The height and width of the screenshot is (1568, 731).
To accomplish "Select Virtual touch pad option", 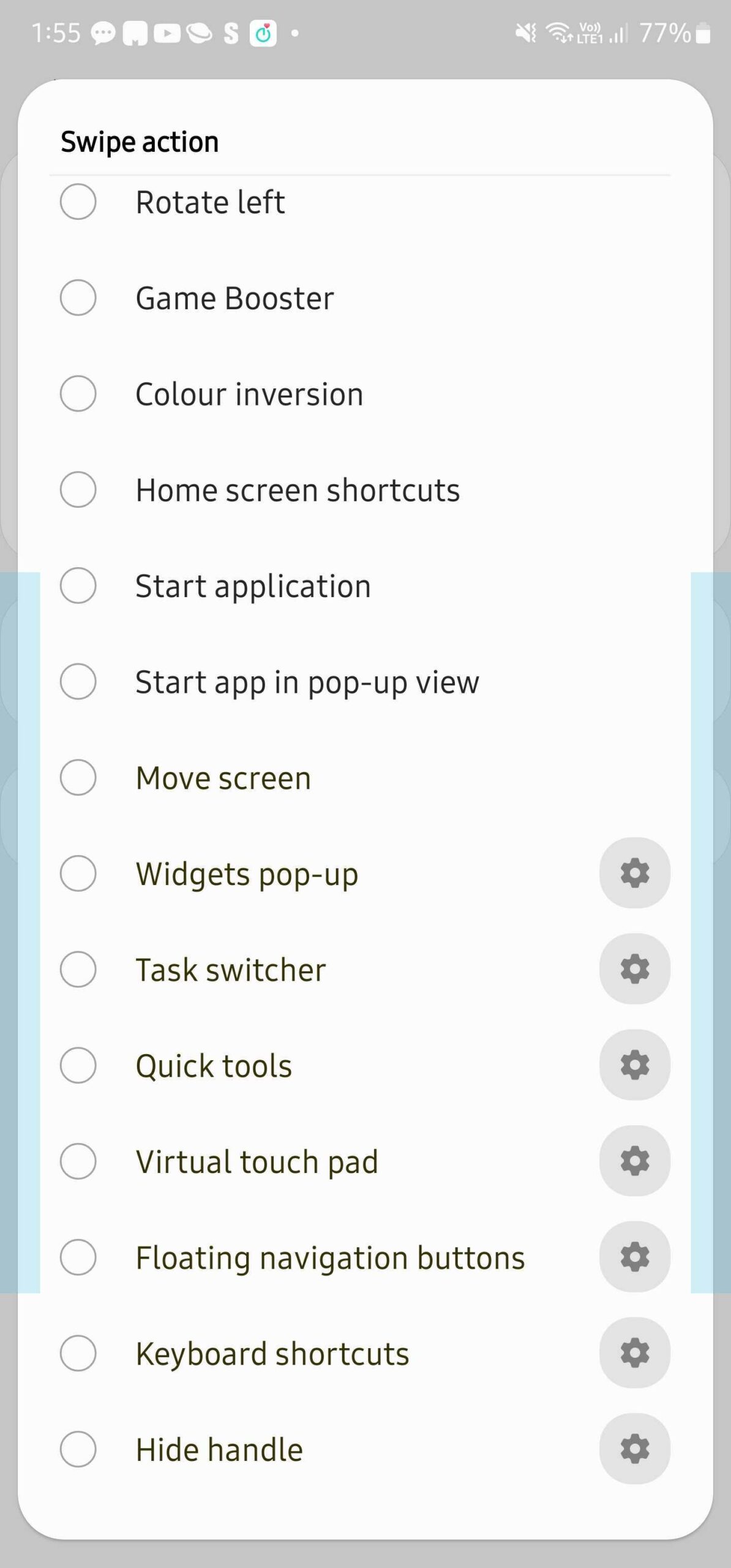I will [78, 1161].
